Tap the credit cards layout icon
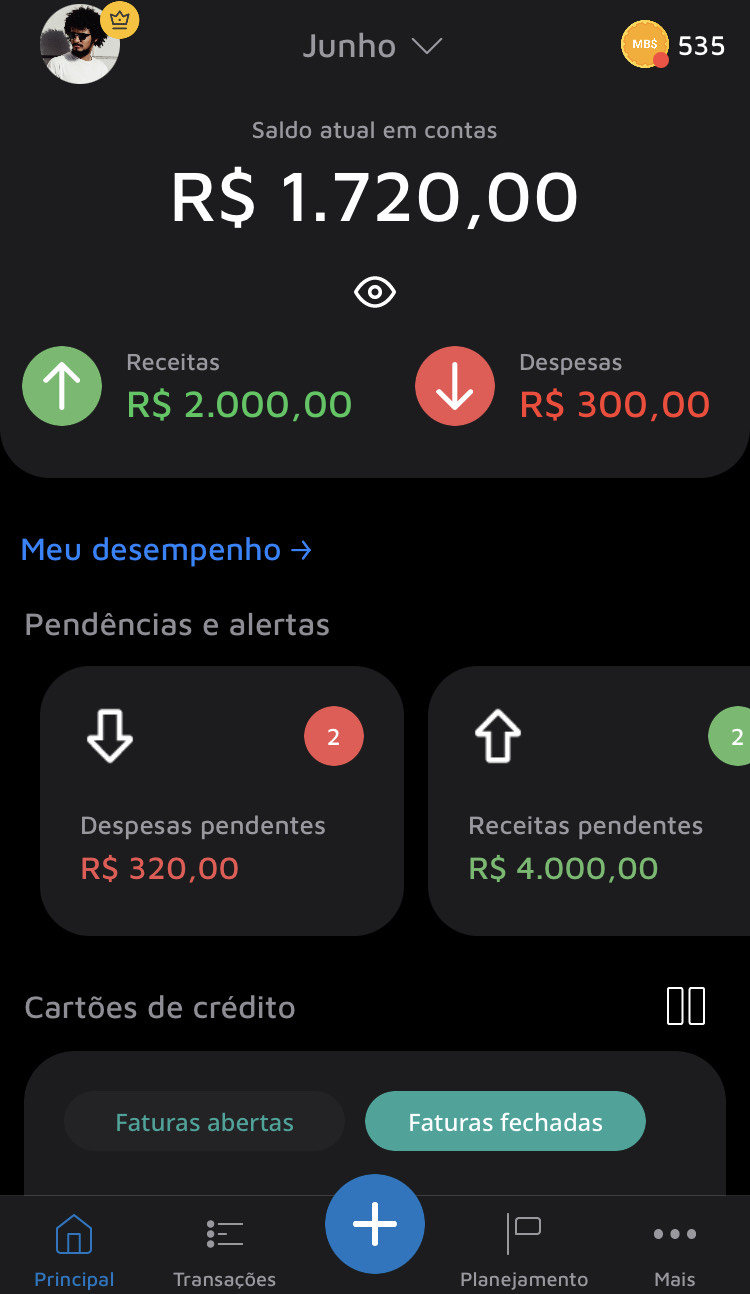The image size is (750, 1294). (x=686, y=1006)
